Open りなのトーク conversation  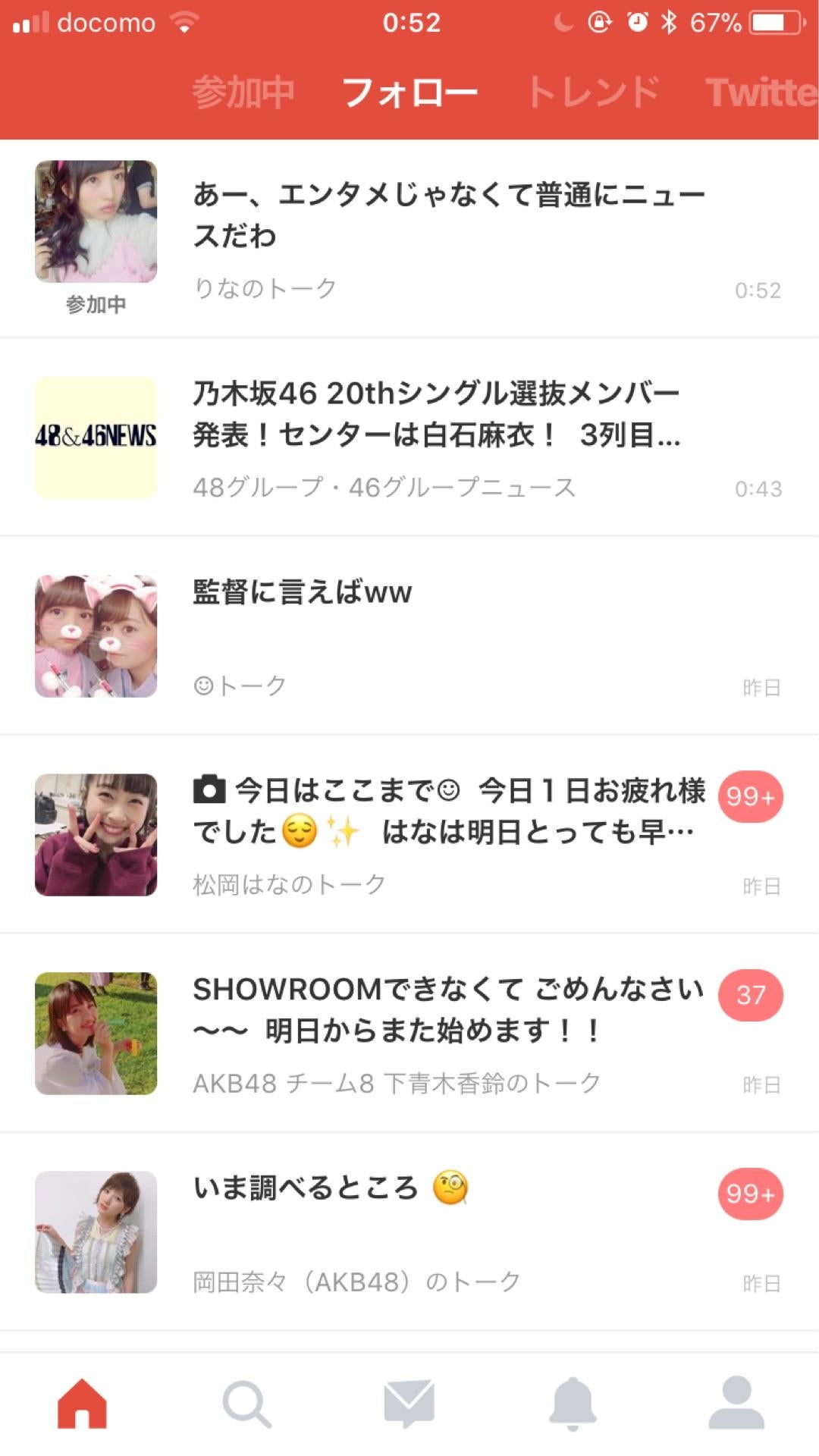(447, 239)
